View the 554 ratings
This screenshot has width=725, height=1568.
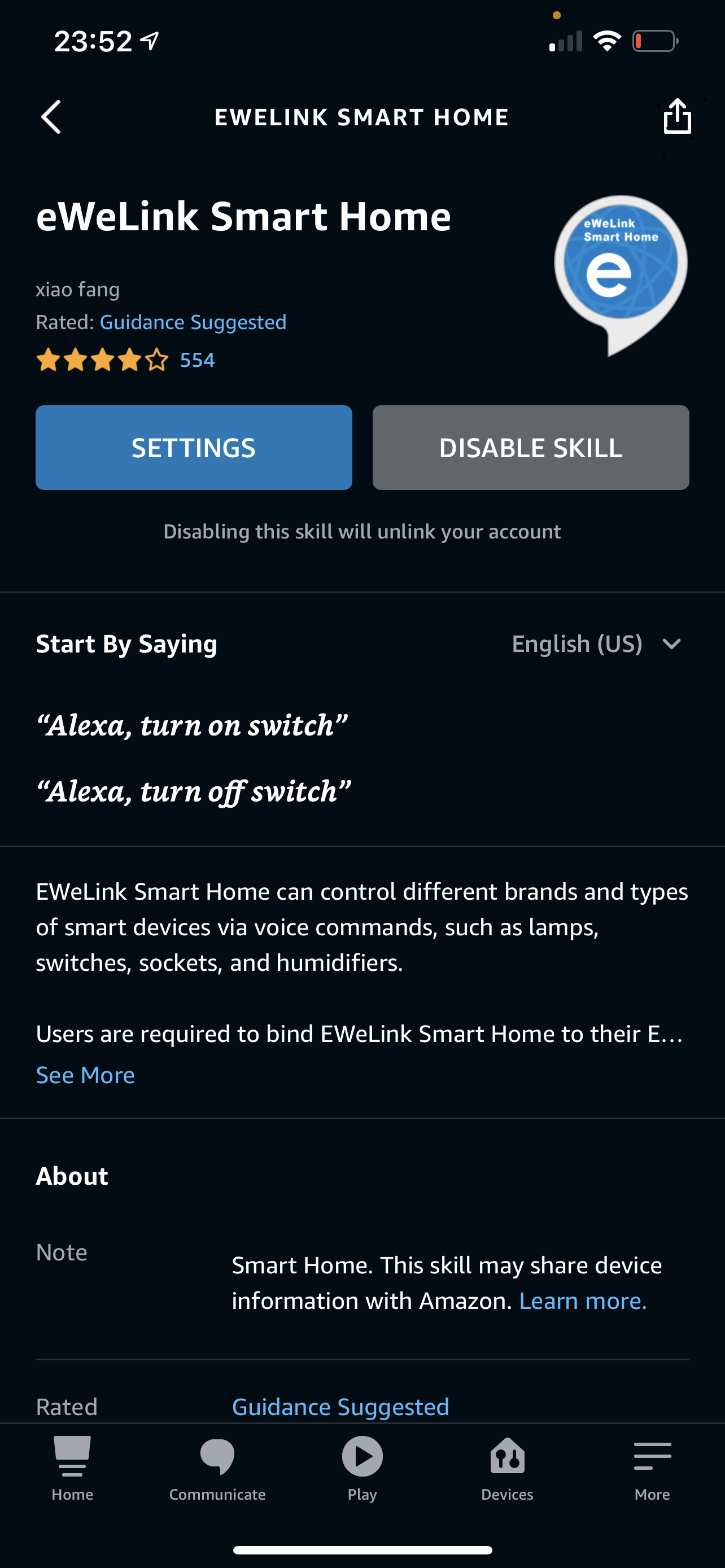[197, 360]
